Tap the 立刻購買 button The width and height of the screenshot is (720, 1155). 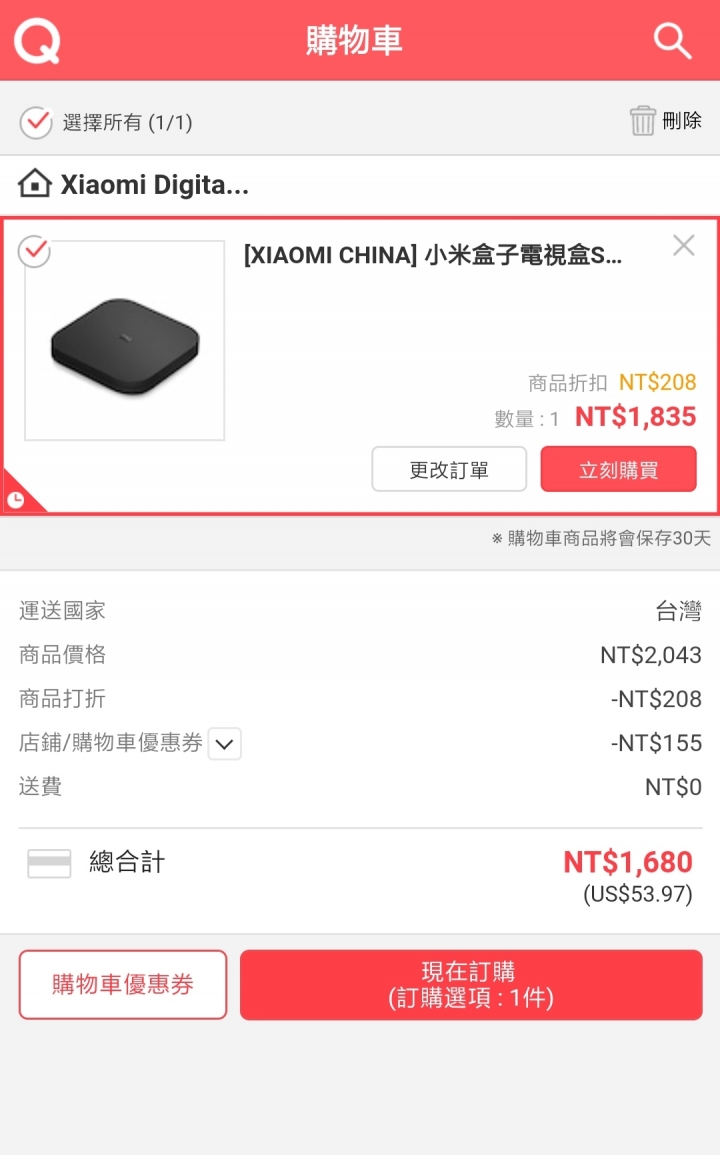618,470
